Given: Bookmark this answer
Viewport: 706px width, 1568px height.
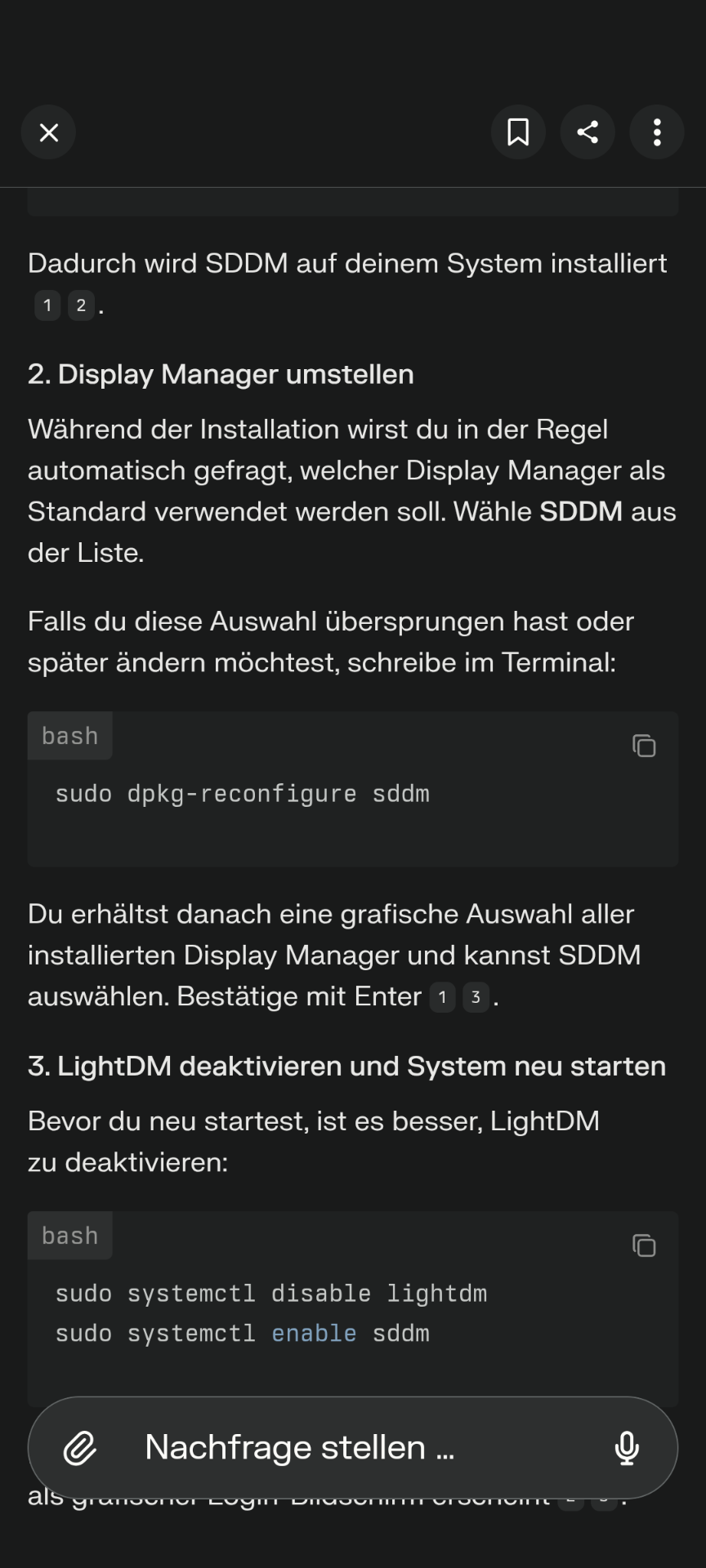Looking at the screenshot, I should (x=518, y=132).
